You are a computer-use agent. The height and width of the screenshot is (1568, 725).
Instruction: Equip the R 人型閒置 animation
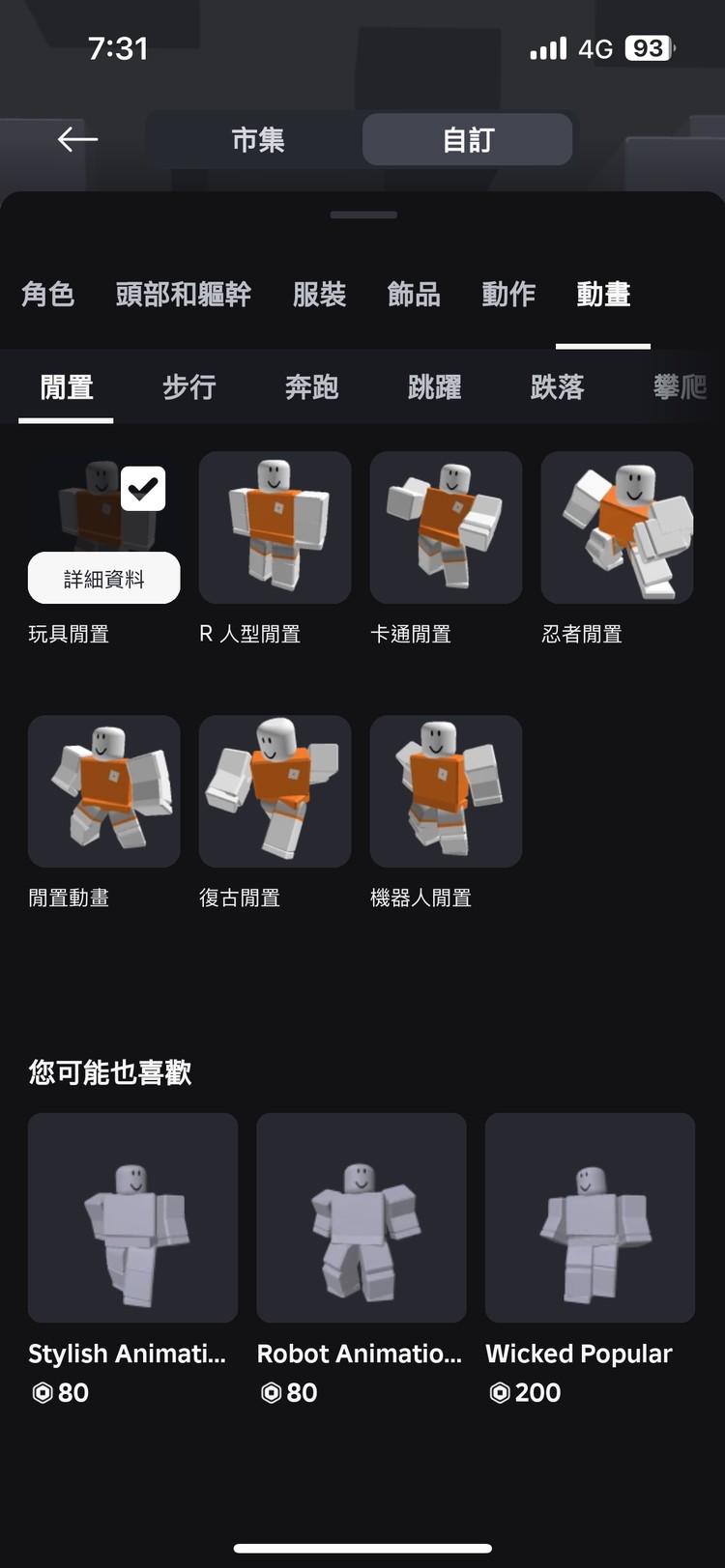pos(275,527)
